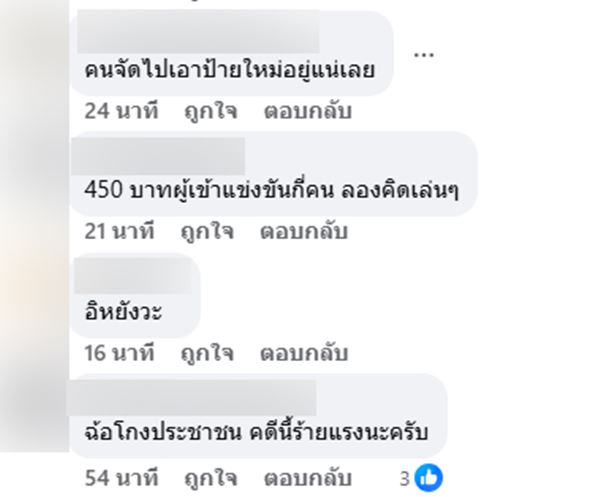Like the comment 'คนจัดไปเอาป้ายใหม่อยู่แน่เลย'

[210, 111]
